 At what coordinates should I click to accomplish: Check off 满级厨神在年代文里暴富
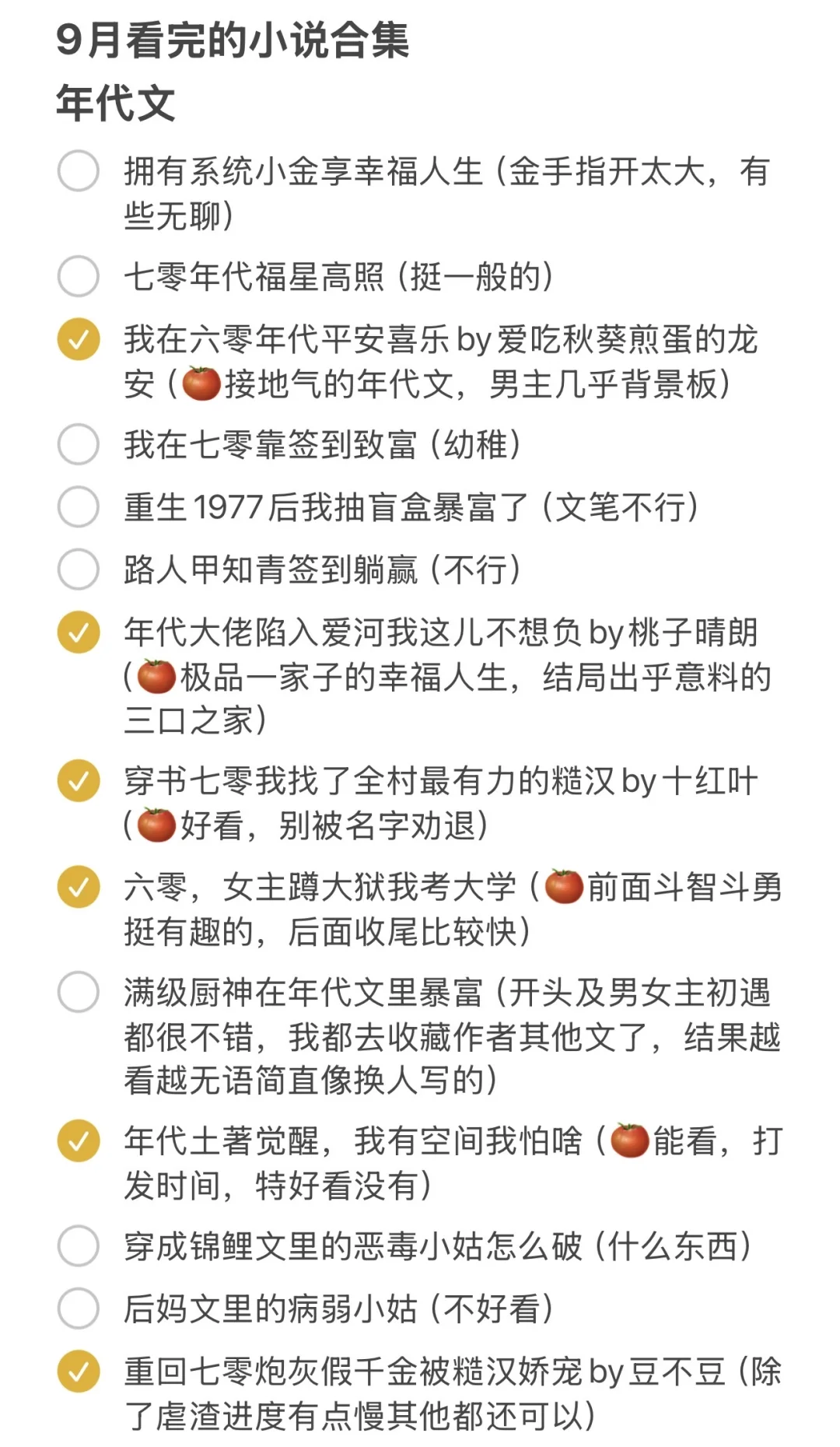click(79, 992)
